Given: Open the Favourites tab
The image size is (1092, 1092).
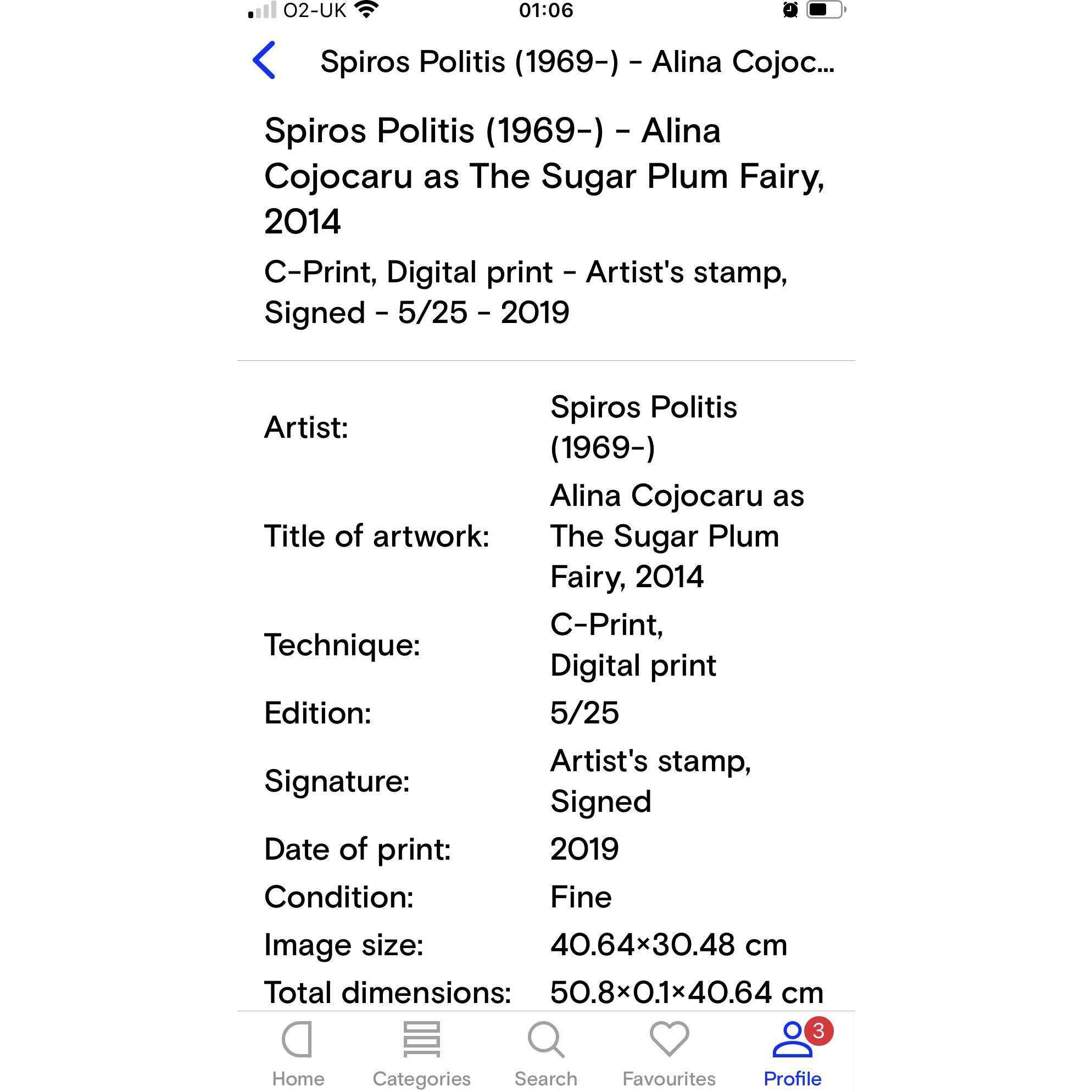Looking at the screenshot, I should 668,1053.
